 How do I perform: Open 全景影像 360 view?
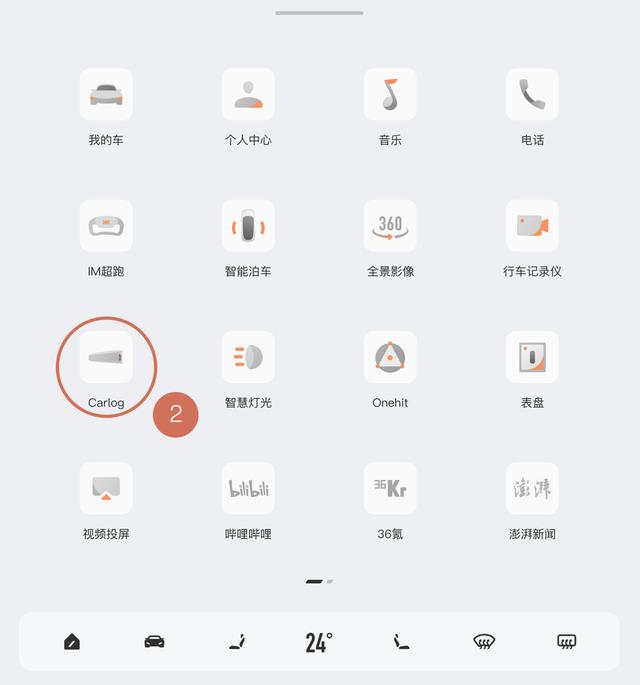[390, 226]
